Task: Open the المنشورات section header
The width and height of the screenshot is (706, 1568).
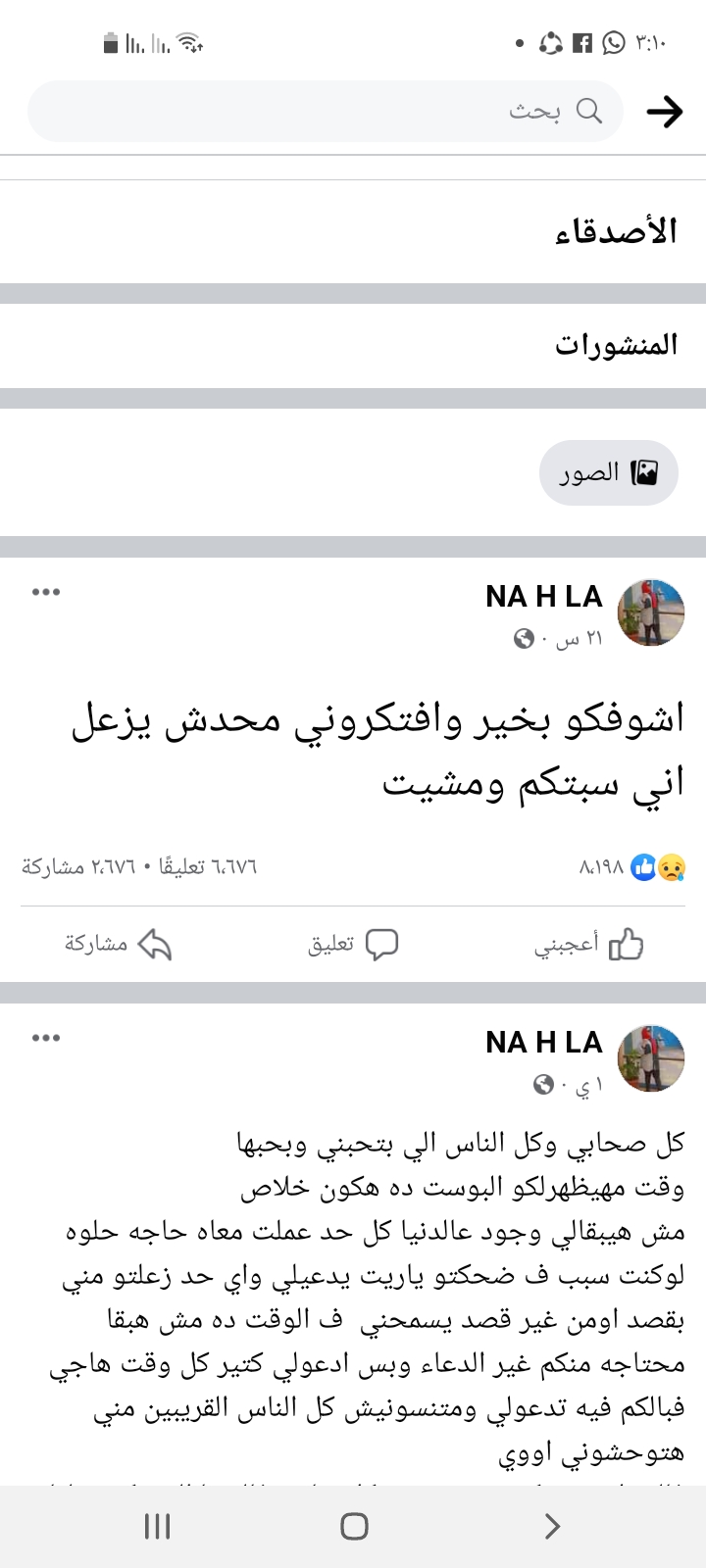Action: click(618, 345)
